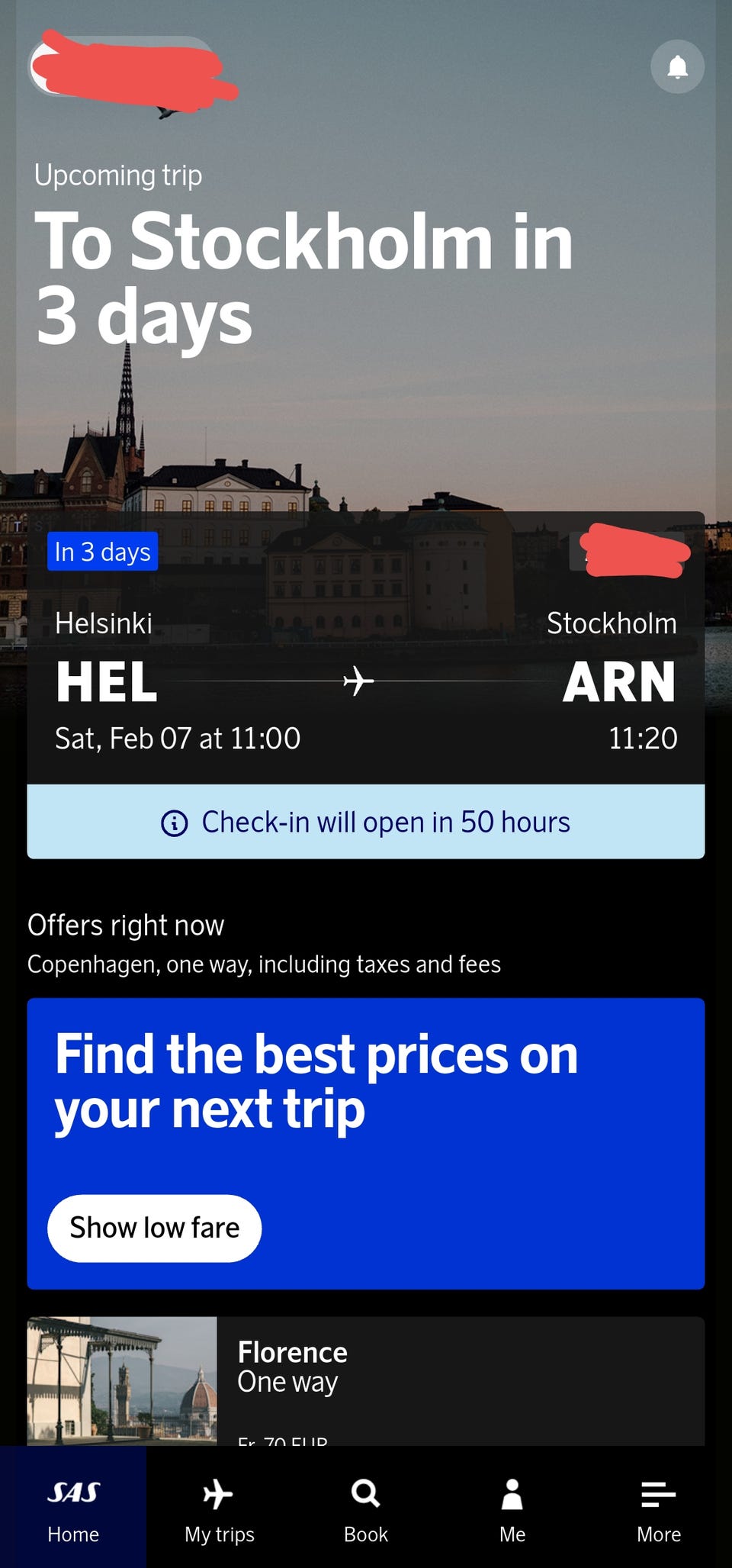
Task: Tap the Show low fare button
Action: [155, 1228]
